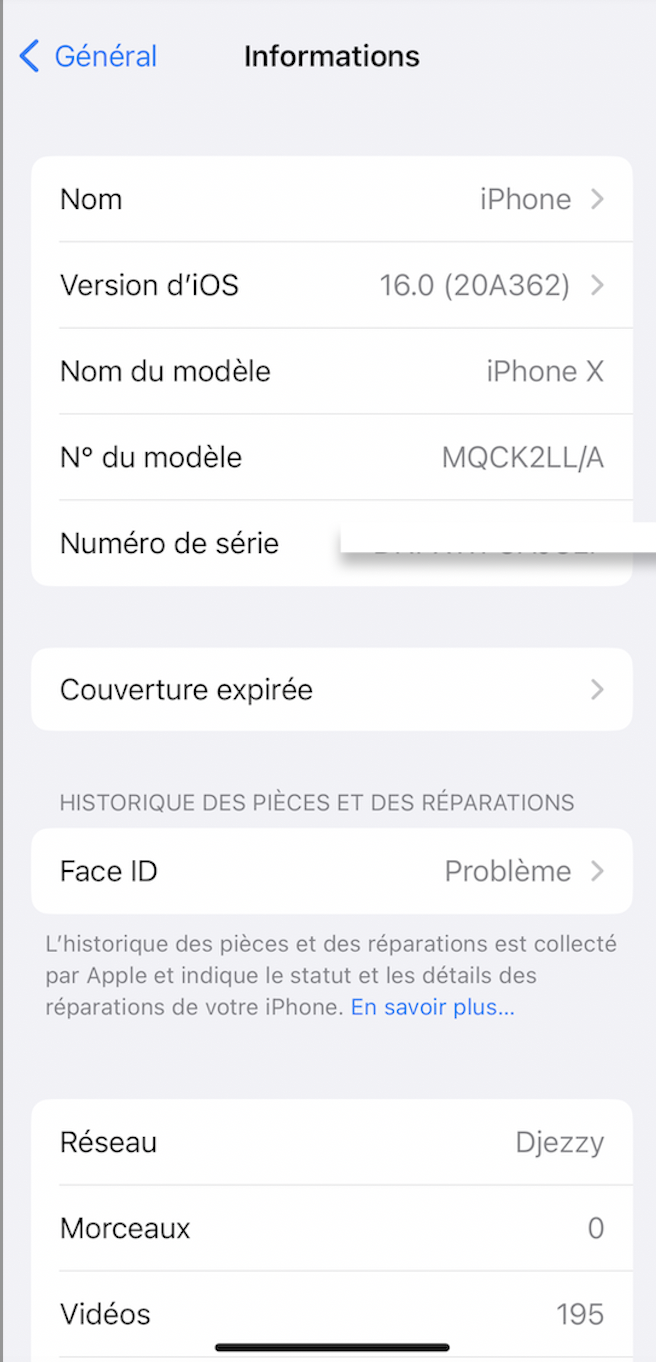This screenshot has height=1362, width=656.
Task: Open the Nom row to rename iPhone
Action: 332,199
